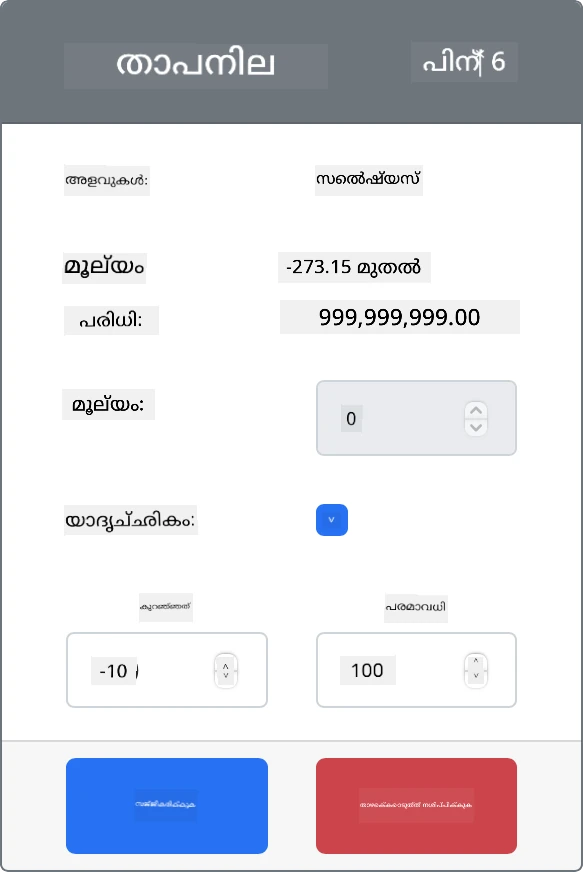Edit the minimum field showing -10
Image resolution: width=583 pixels, height=872 pixels.
click(167, 670)
